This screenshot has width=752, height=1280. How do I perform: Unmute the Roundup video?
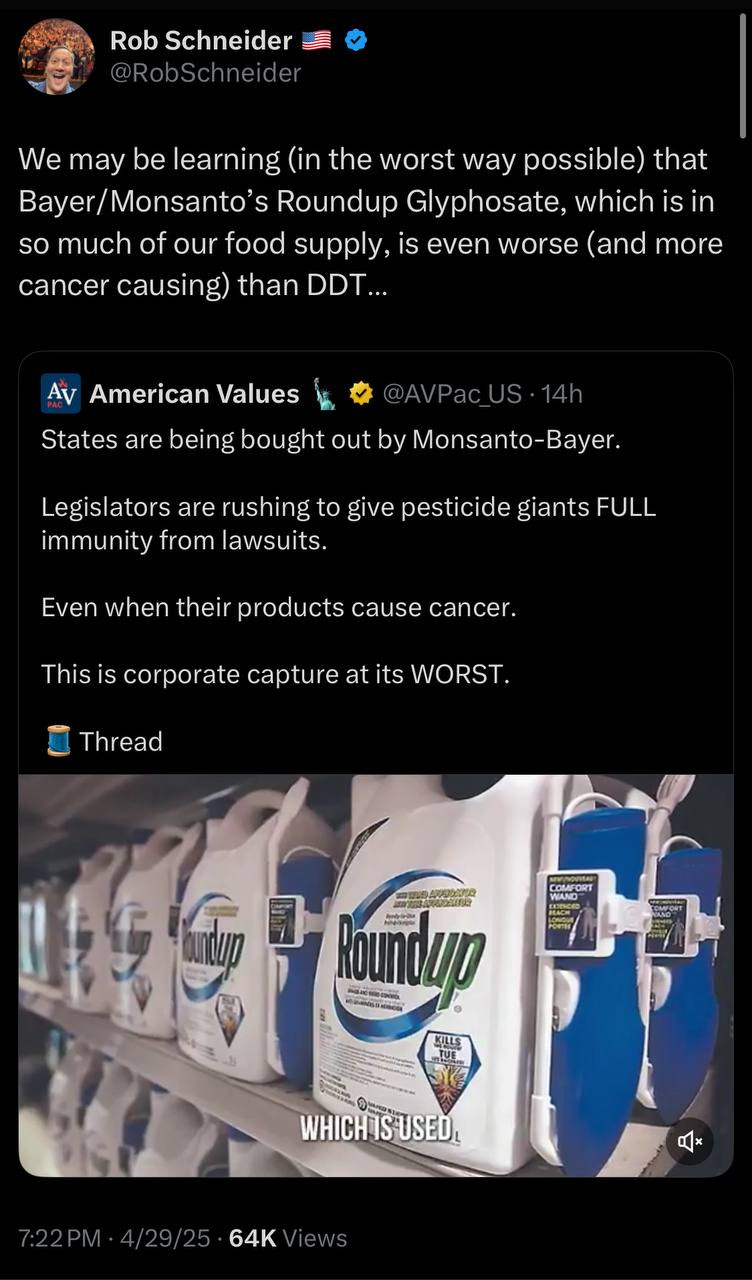point(690,1140)
